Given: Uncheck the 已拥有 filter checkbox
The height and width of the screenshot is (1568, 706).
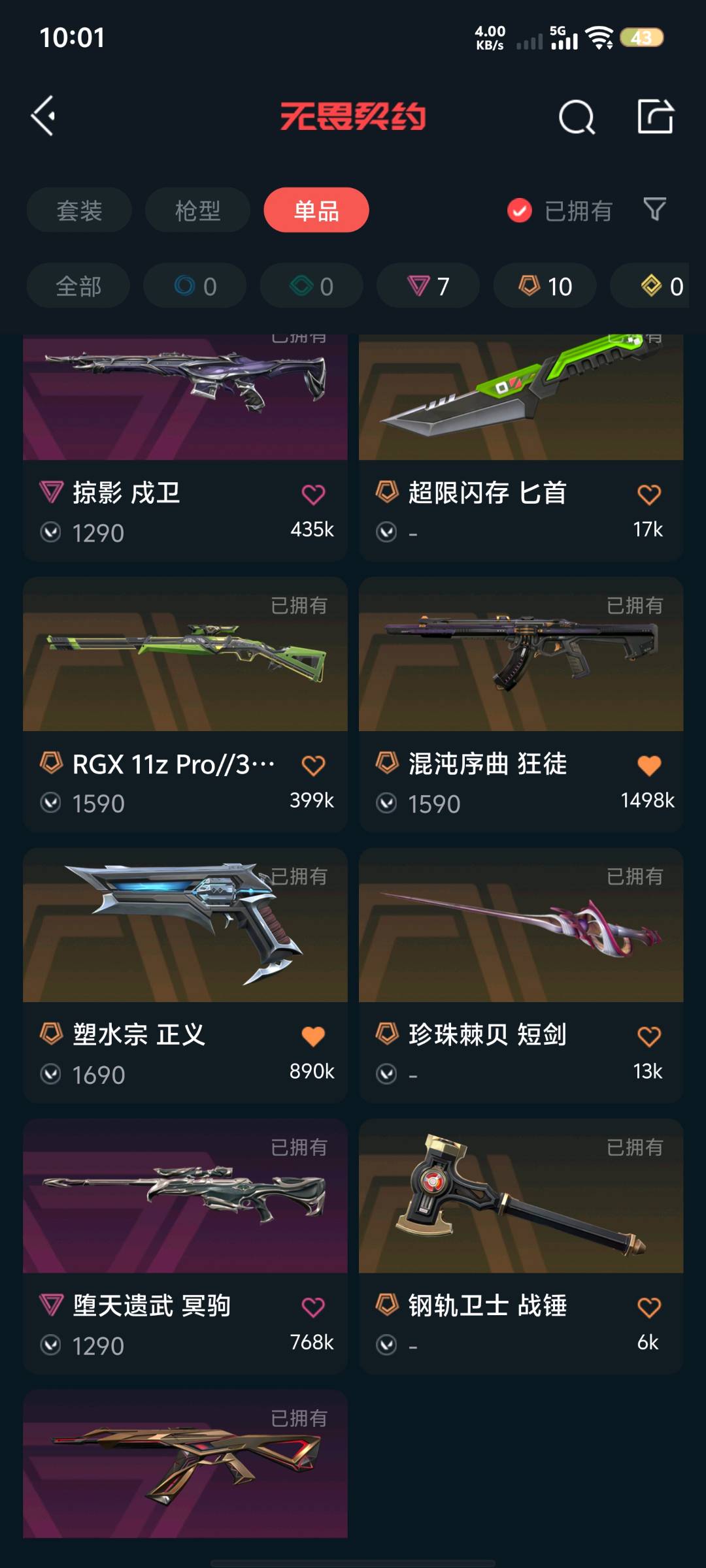Looking at the screenshot, I should click(x=520, y=210).
